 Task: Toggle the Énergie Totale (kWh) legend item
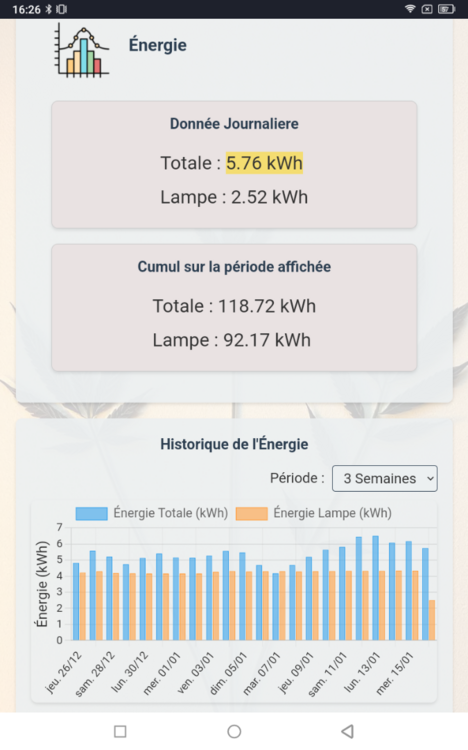tap(152, 513)
